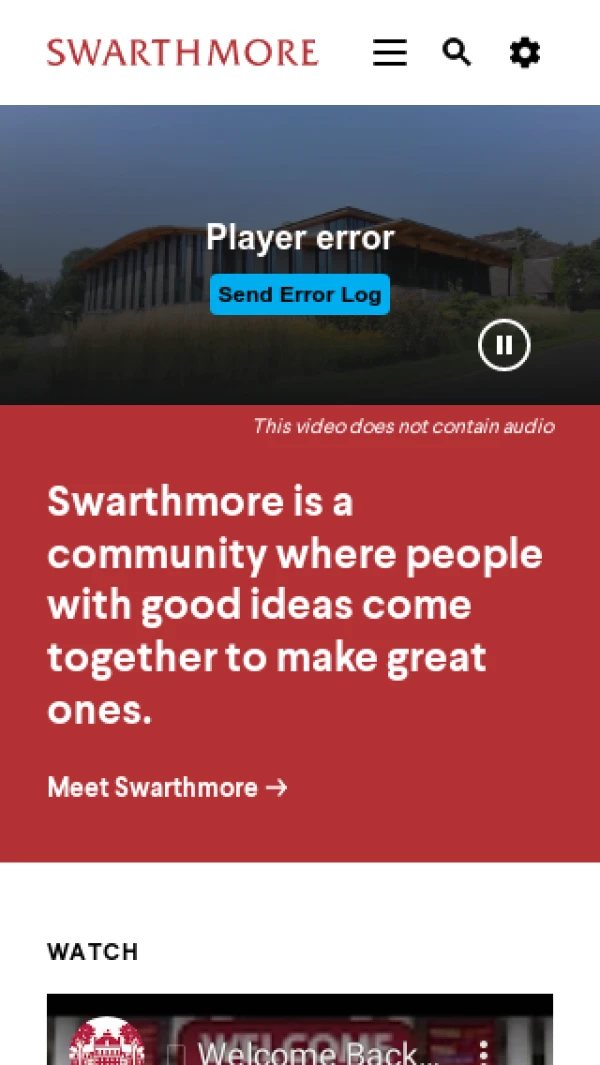600x1065 pixels.
Task: Open the Welcome Back video options menu
Action: [x=484, y=1052]
